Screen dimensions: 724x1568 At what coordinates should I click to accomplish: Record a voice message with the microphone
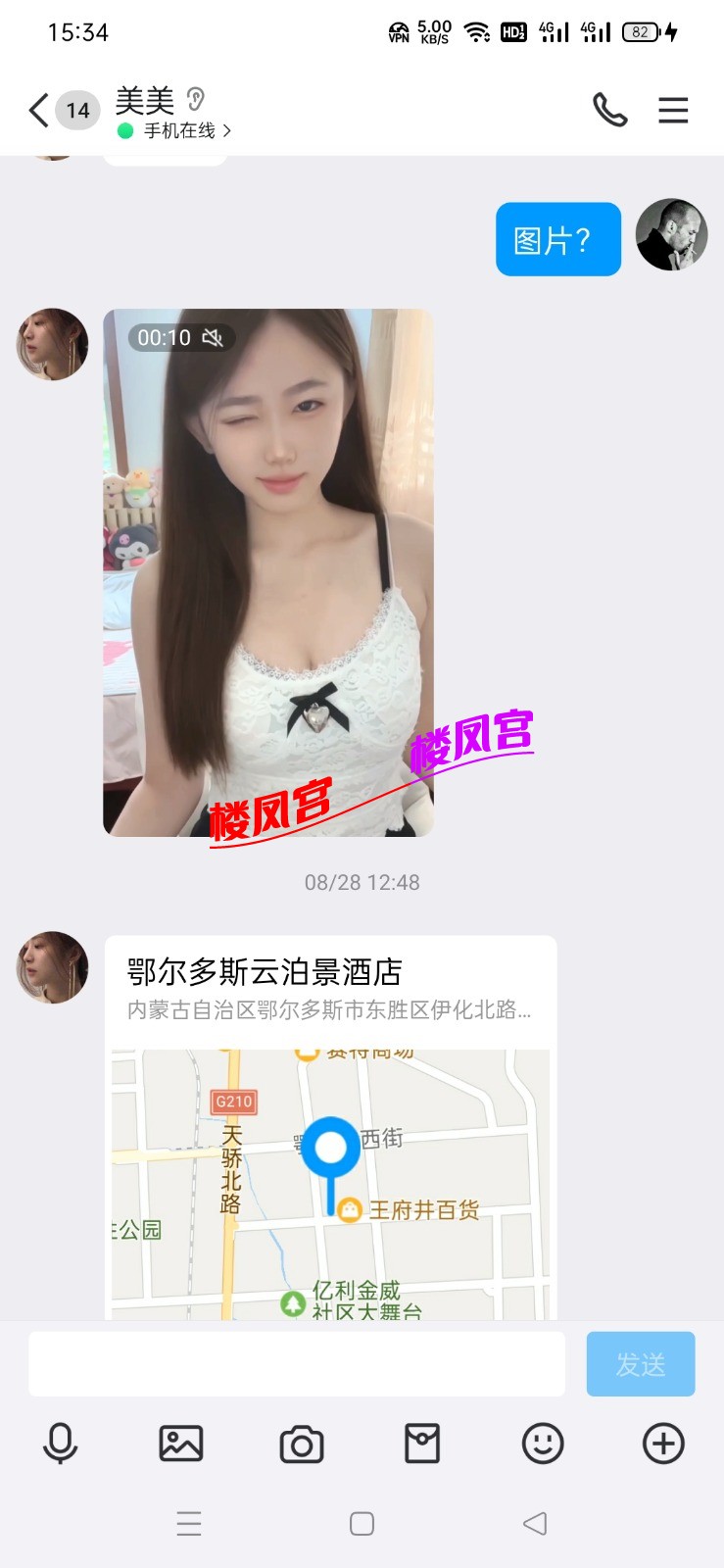pyautogui.click(x=60, y=1444)
